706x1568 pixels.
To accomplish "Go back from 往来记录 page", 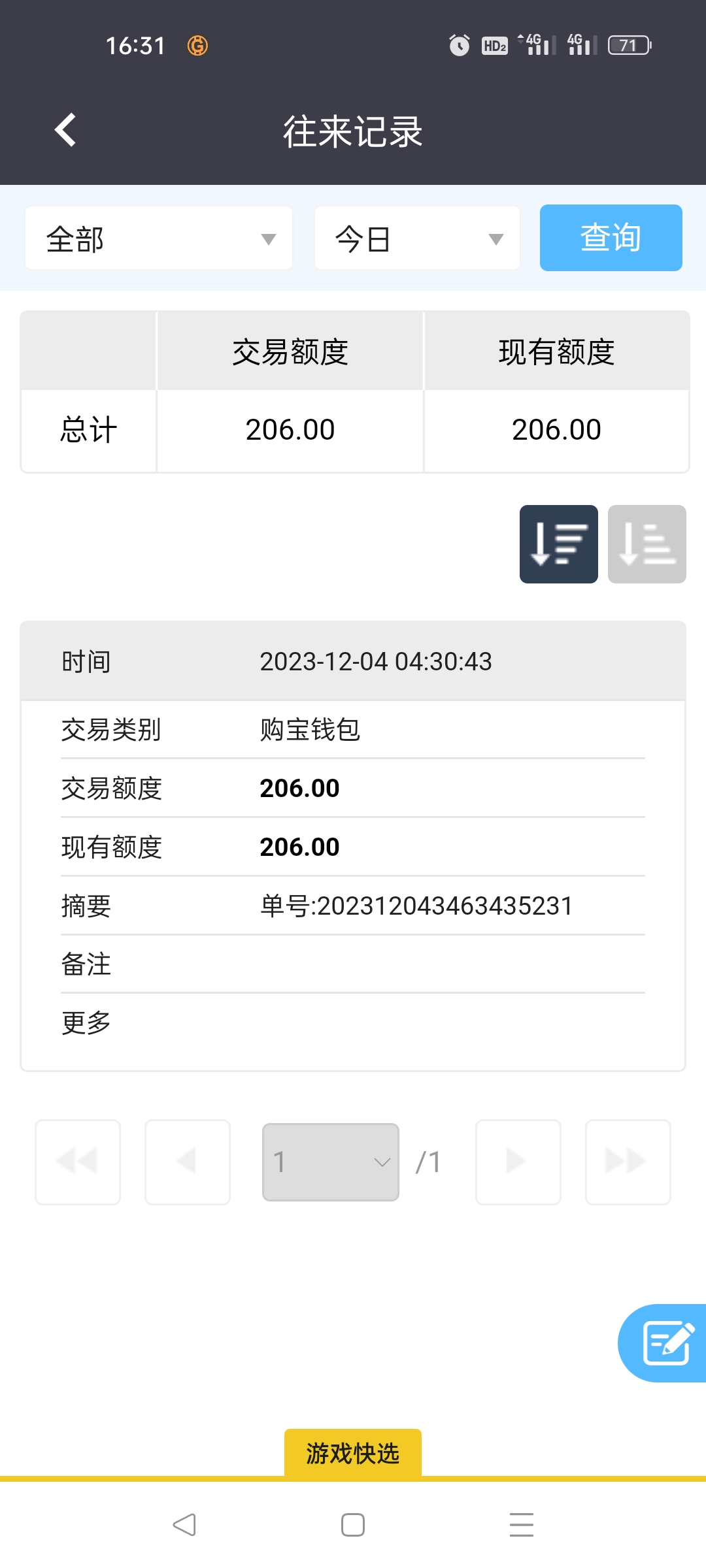I will coord(65,130).
